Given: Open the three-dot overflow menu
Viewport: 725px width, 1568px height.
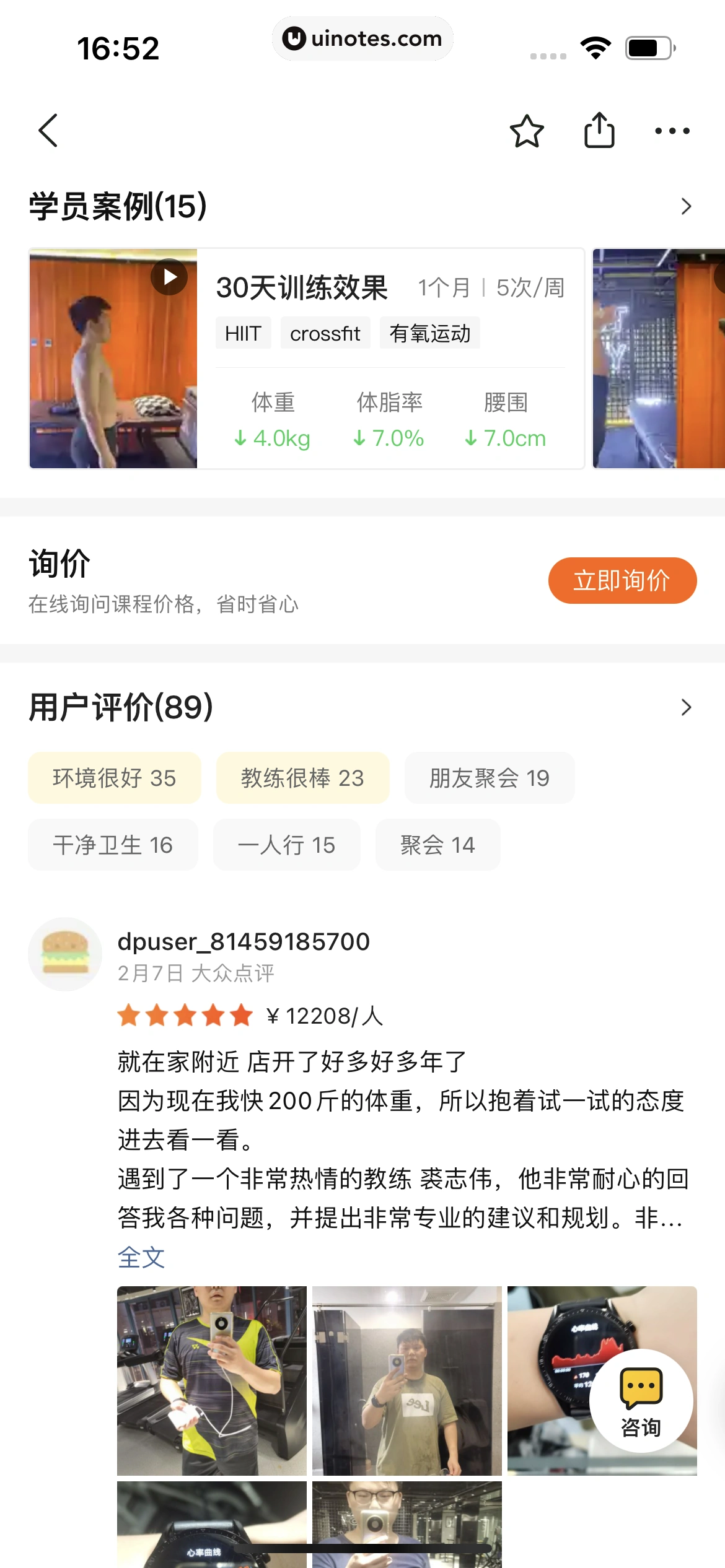Looking at the screenshot, I should 672,131.
